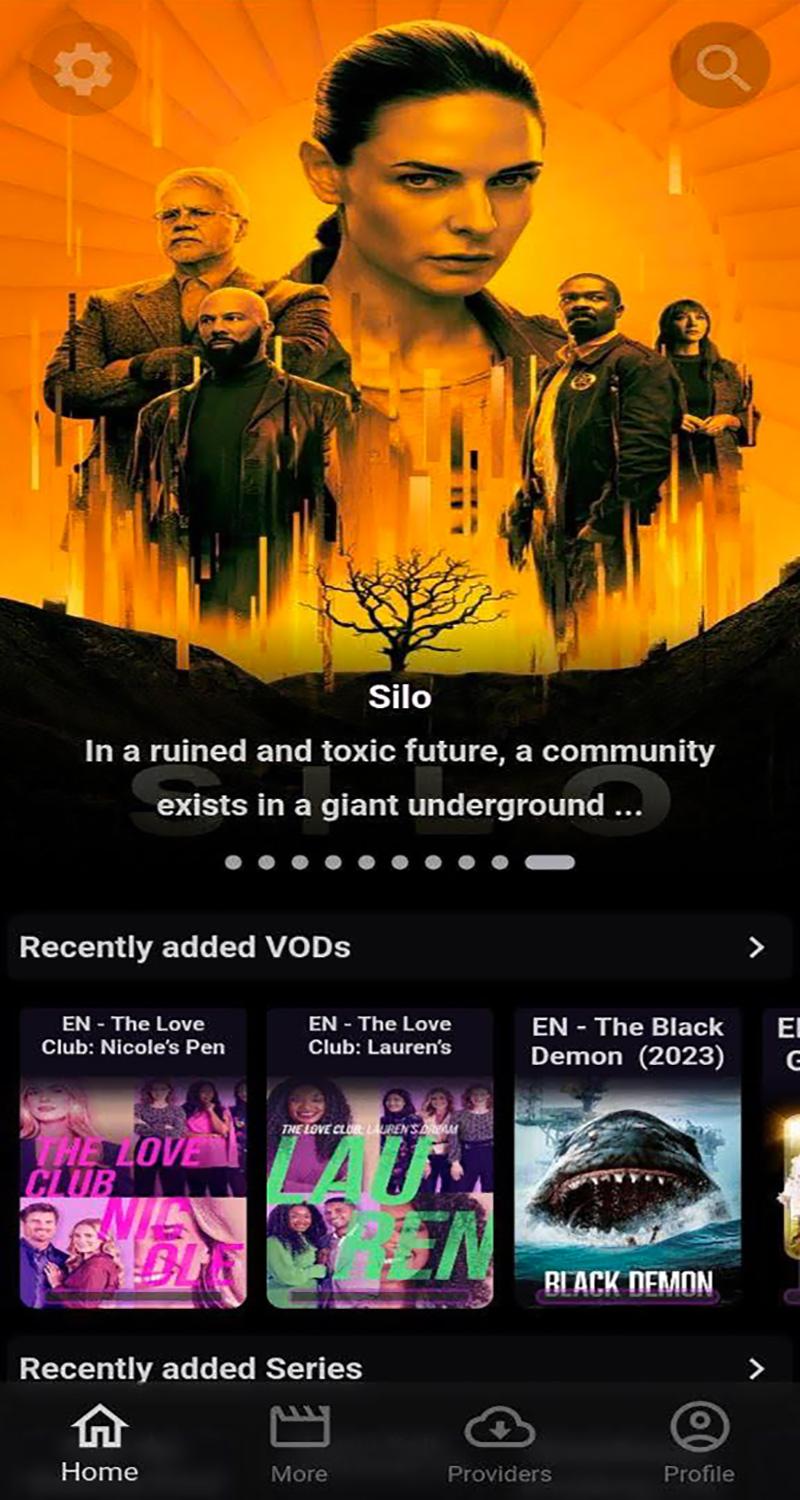
Task: Go to the Home tab
Action: 100,1443
